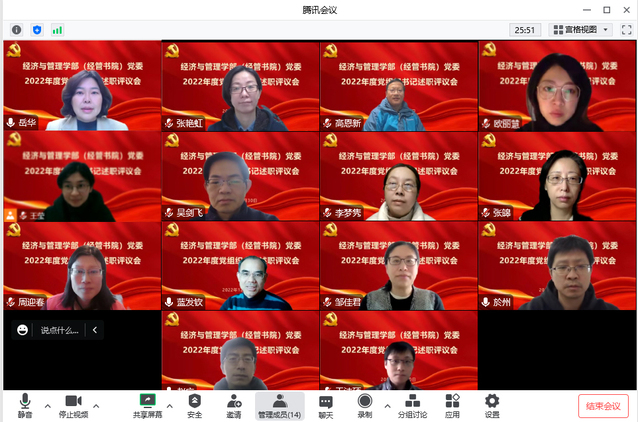638x422 pixels.
Task: End the meeting (结束会议)
Action: (x=604, y=406)
